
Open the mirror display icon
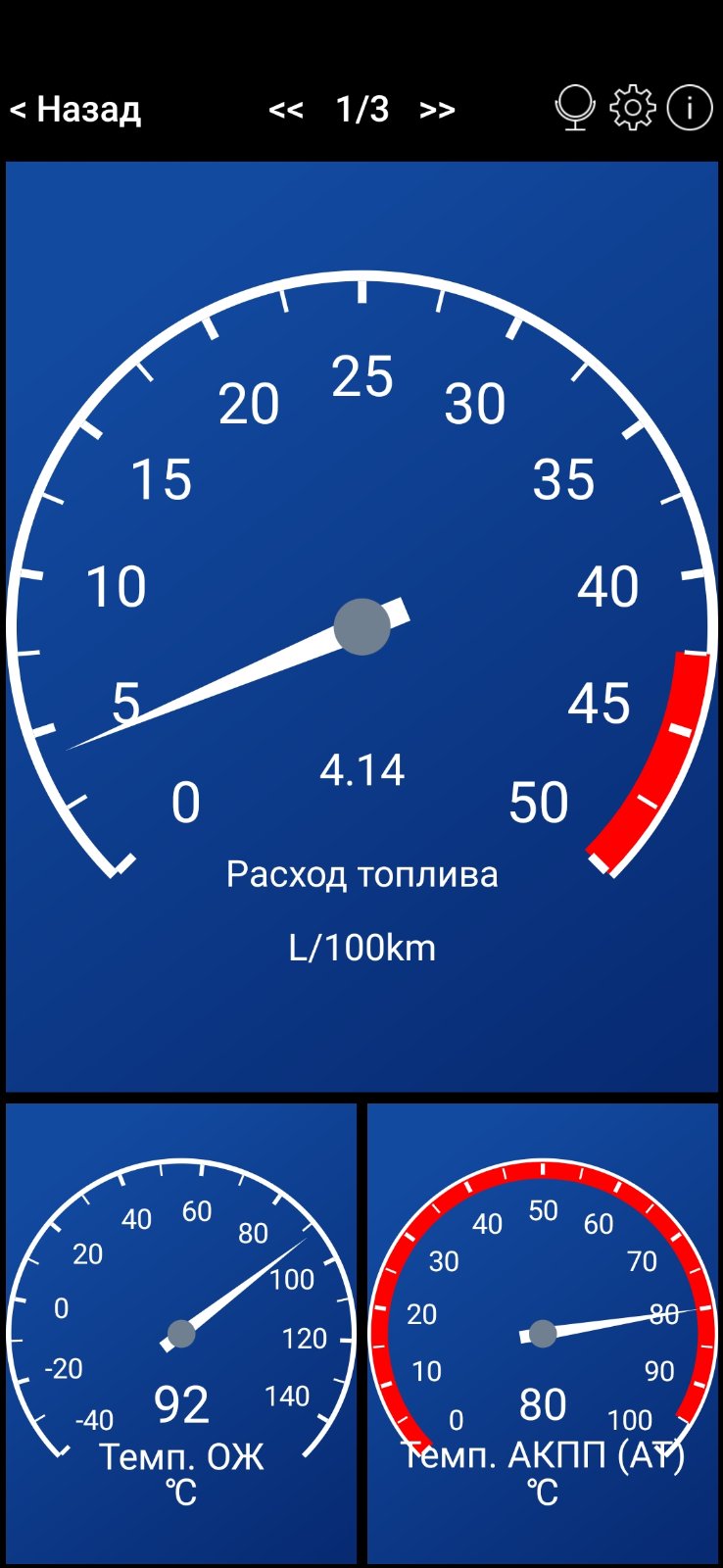point(575,108)
